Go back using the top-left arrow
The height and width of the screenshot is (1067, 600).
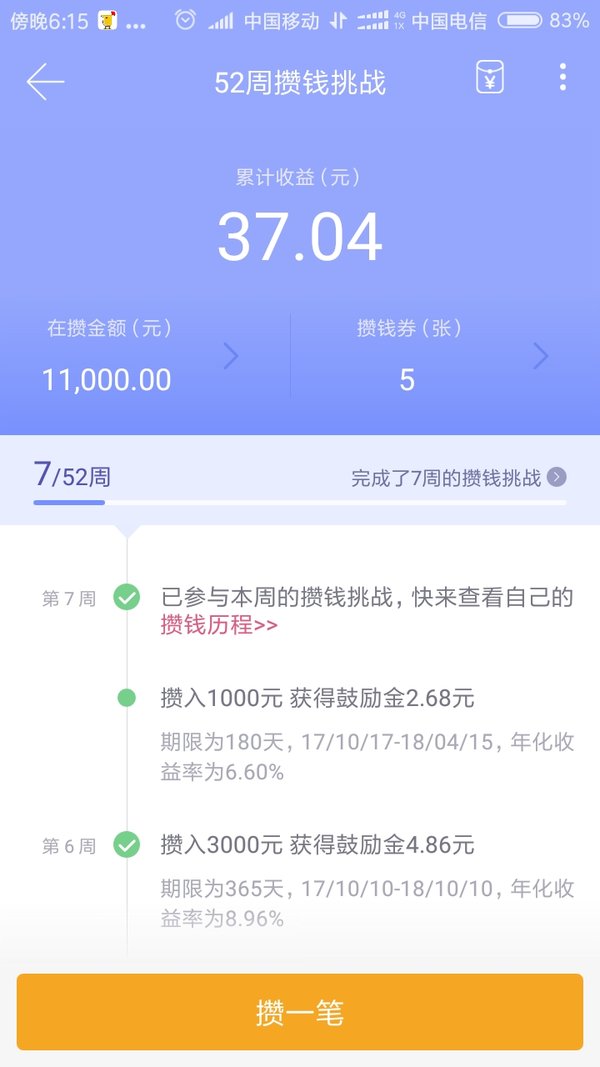[45, 82]
